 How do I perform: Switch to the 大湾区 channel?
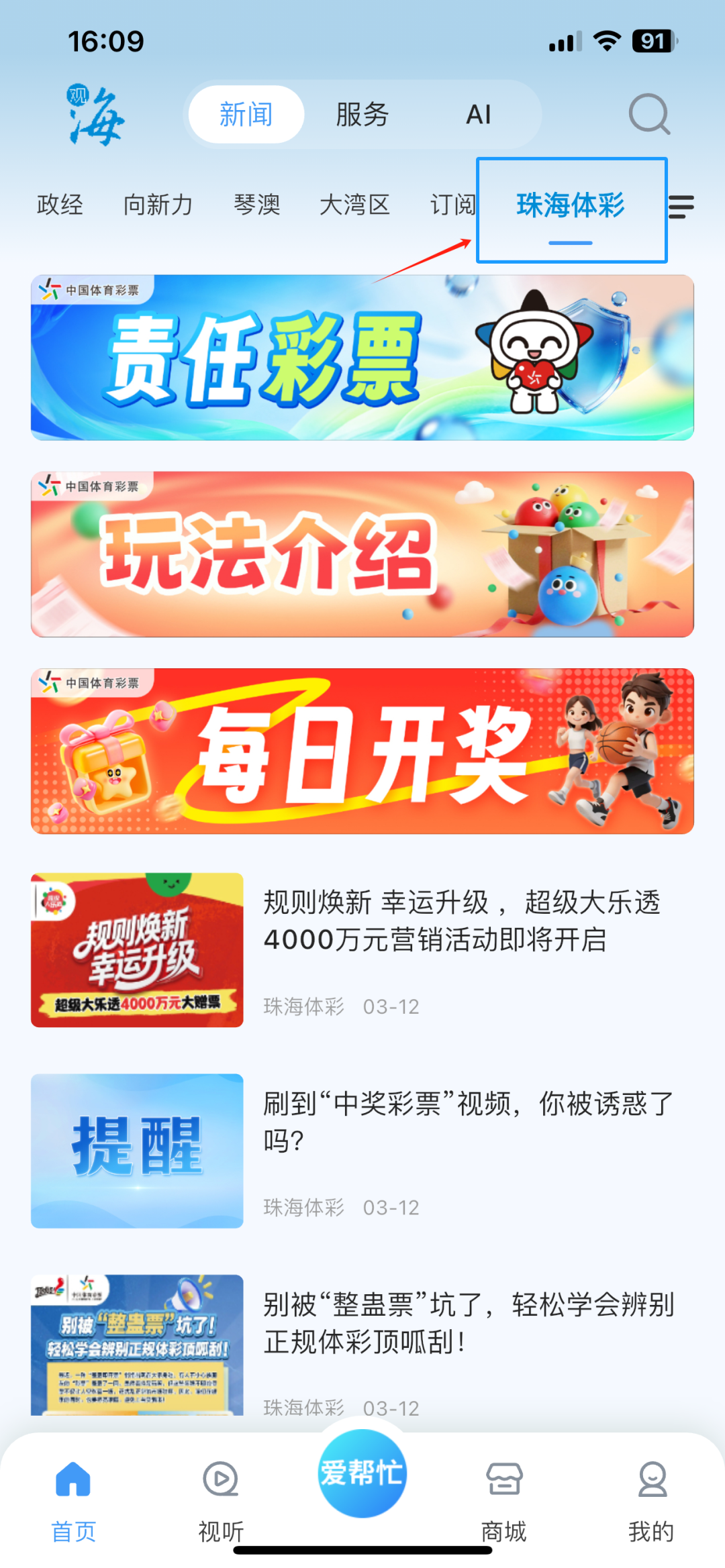354,205
